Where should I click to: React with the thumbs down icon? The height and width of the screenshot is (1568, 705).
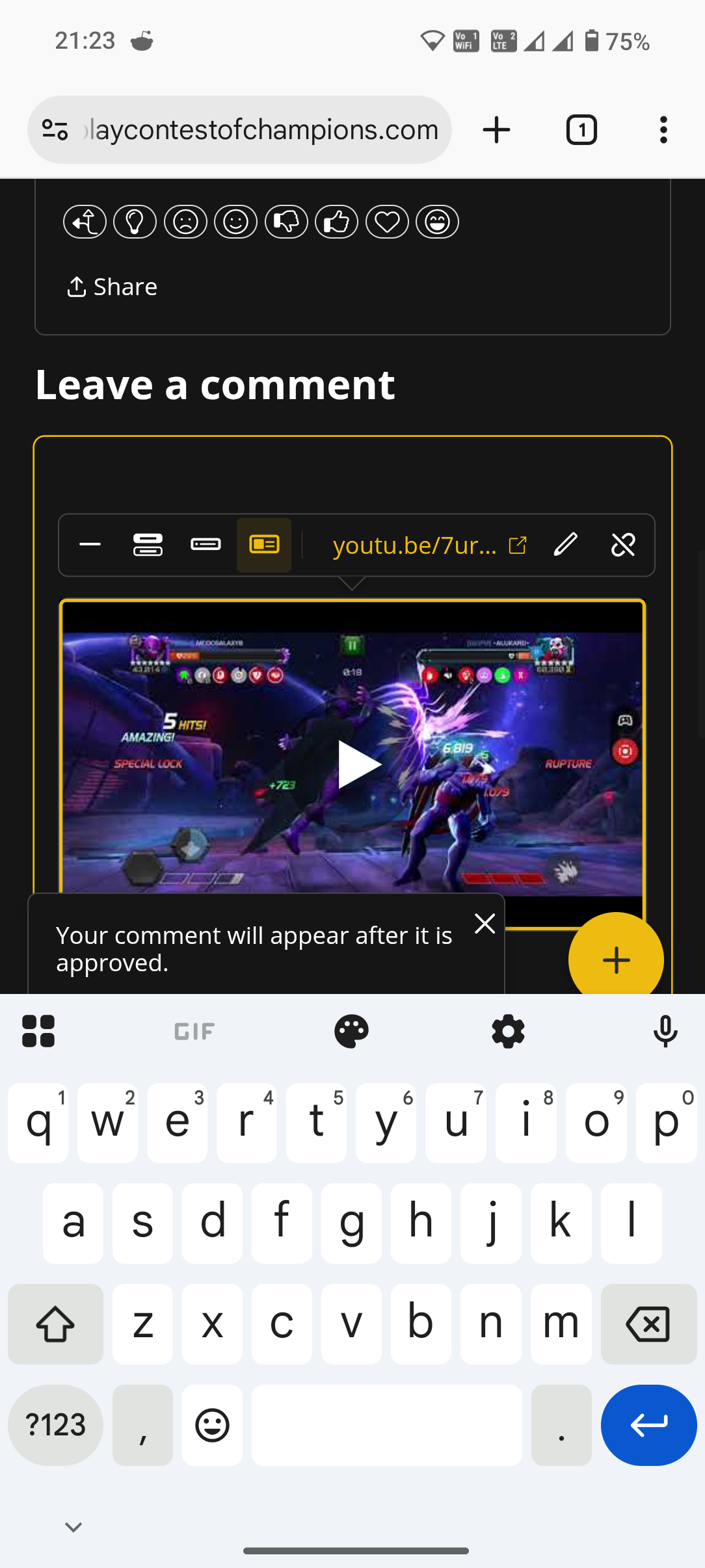click(x=286, y=222)
